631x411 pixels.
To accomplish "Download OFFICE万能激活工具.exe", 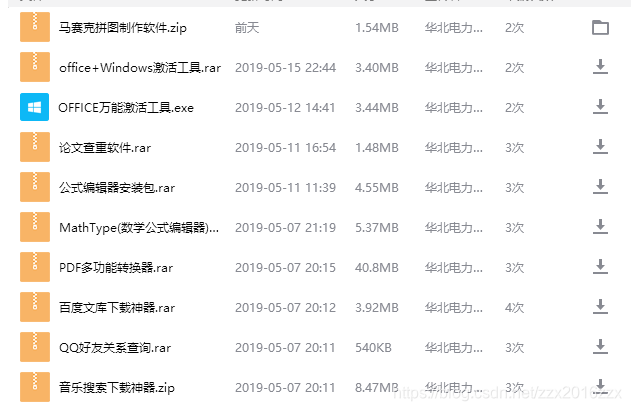I will click(x=600, y=107).
